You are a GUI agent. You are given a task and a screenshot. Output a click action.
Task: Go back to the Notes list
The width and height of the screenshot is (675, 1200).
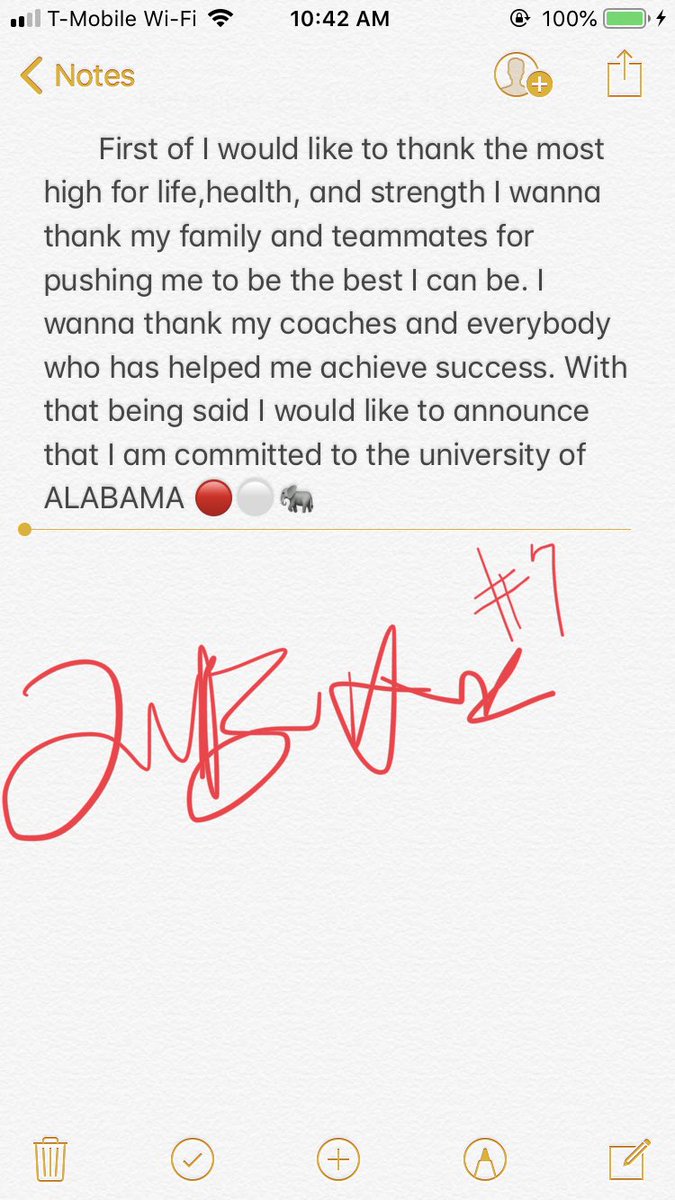[x=78, y=76]
